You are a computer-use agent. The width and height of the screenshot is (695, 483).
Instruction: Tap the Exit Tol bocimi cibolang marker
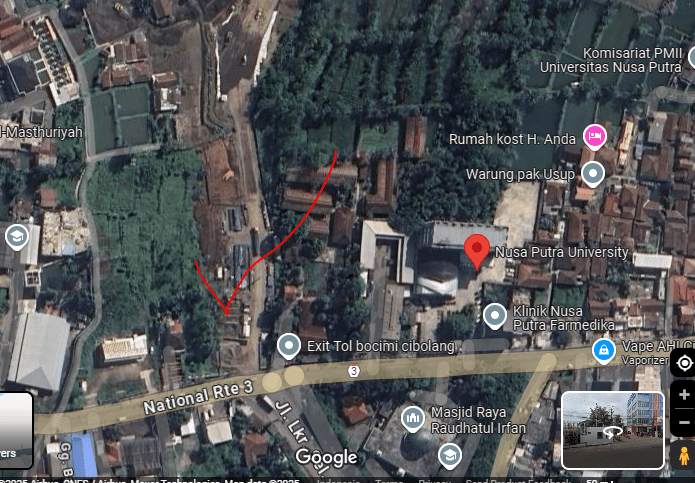(289, 346)
